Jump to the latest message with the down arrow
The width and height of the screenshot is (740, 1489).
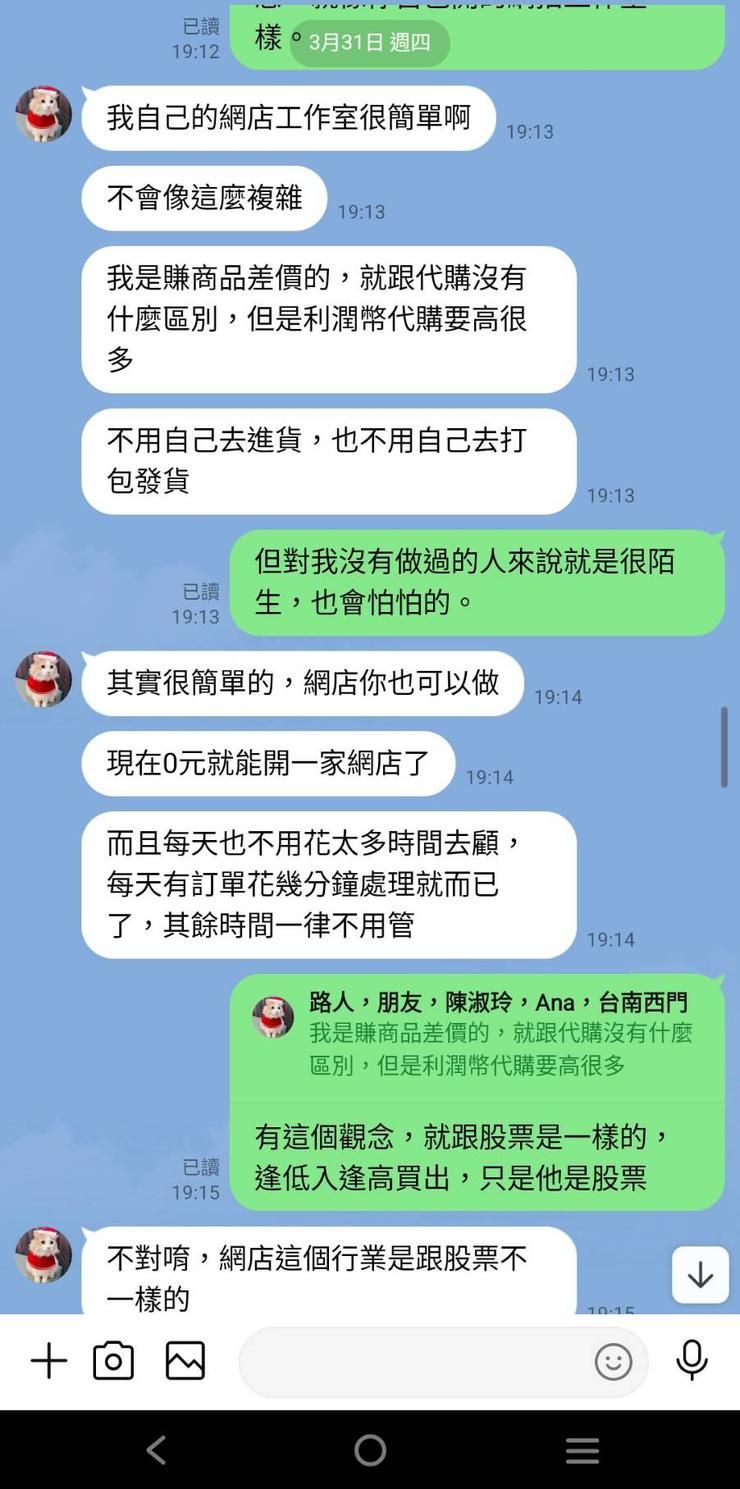pyautogui.click(x=700, y=1275)
